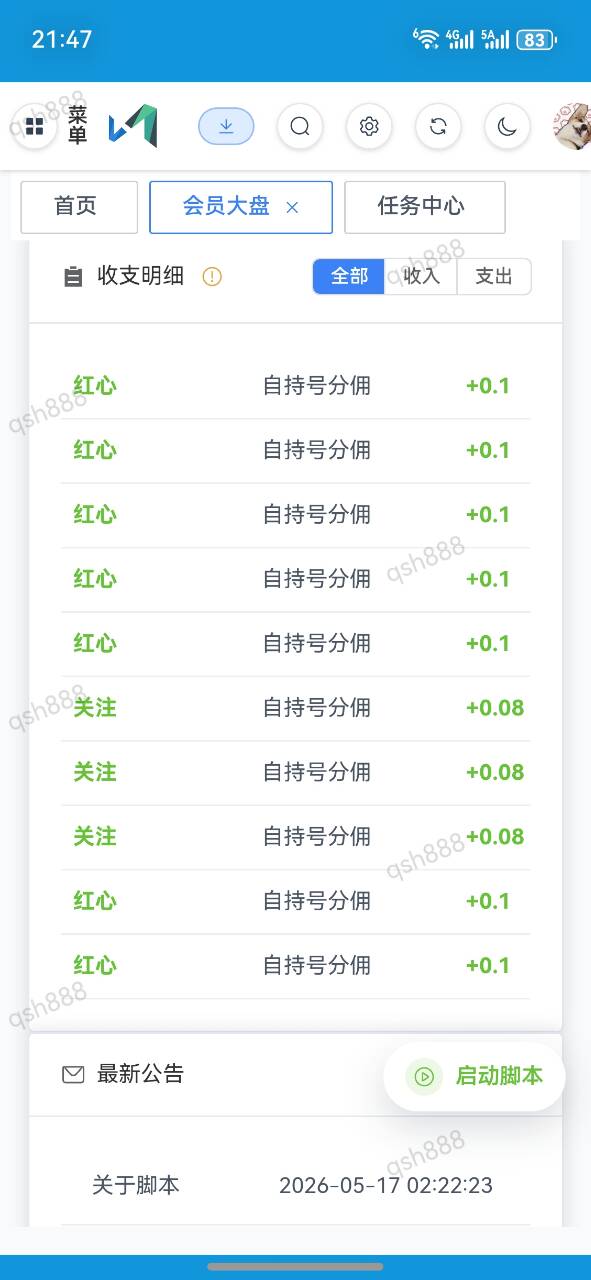Open the search icon
This screenshot has height=1280, width=591.
300,127
